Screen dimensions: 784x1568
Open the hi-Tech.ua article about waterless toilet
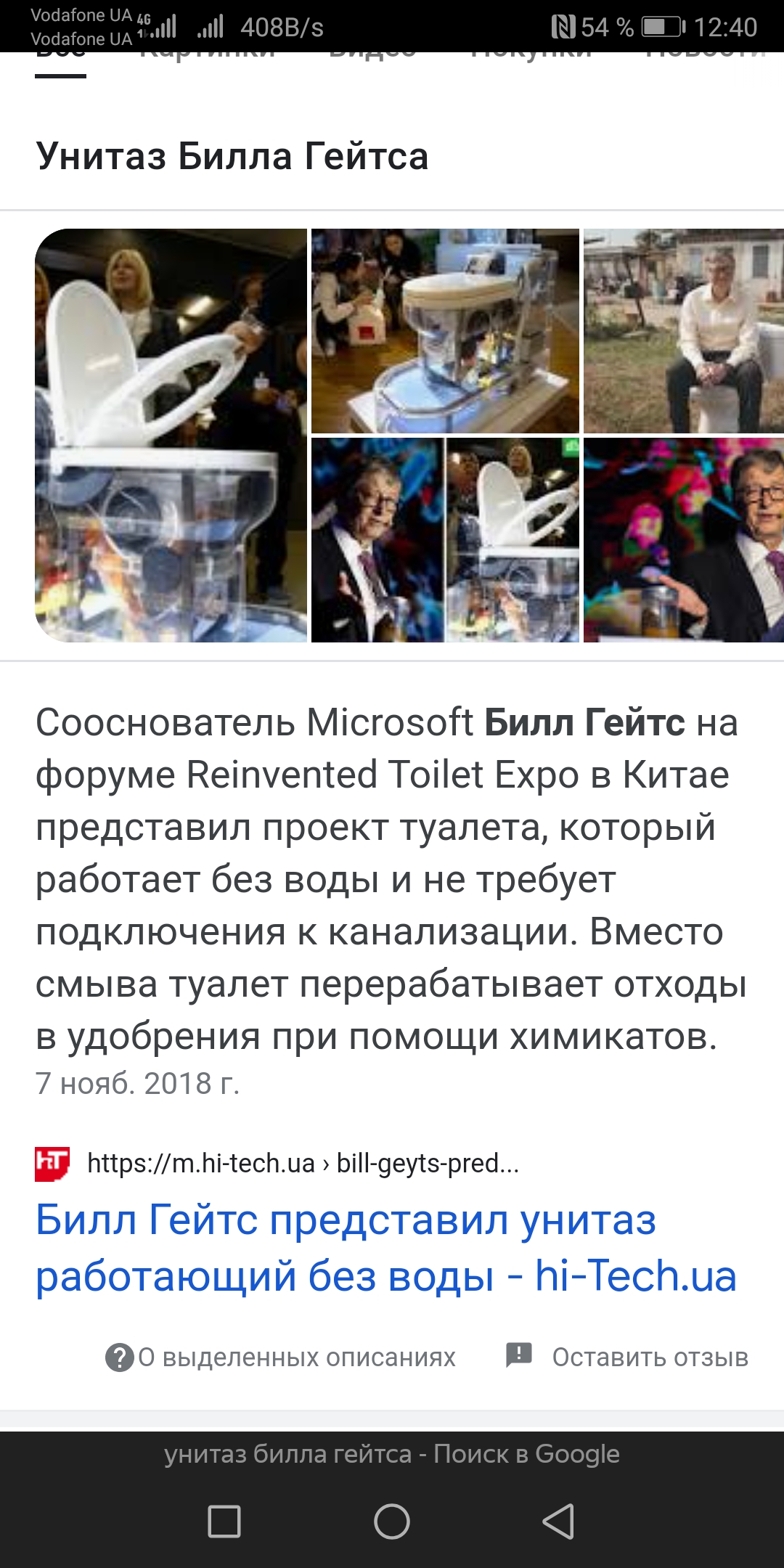(385, 1247)
